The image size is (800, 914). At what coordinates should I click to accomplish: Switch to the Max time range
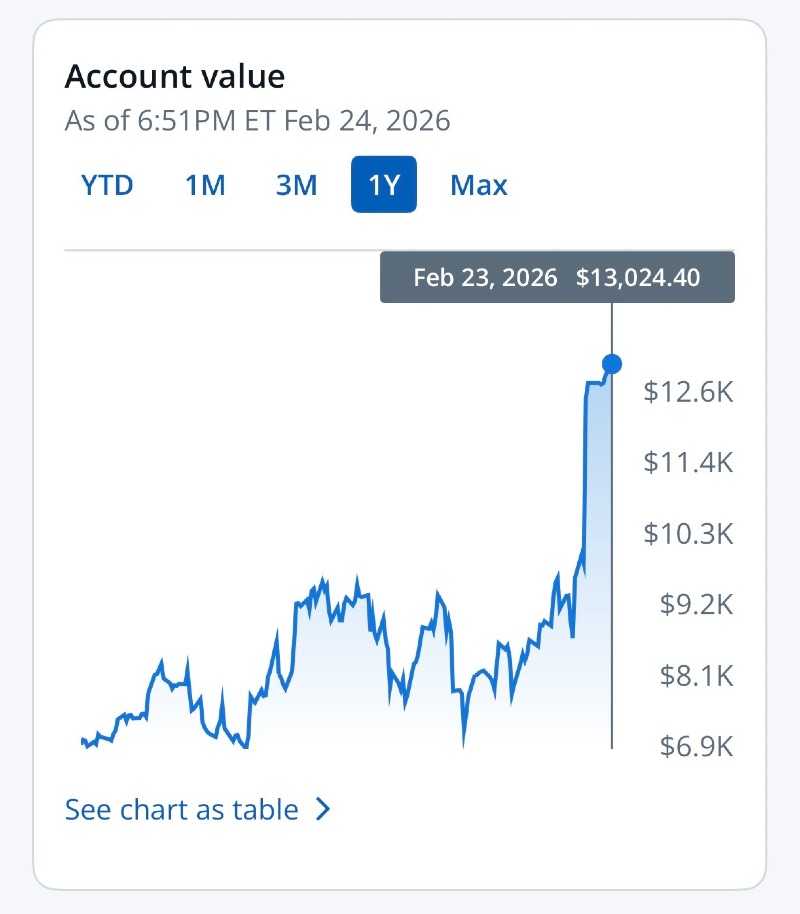pos(479,185)
